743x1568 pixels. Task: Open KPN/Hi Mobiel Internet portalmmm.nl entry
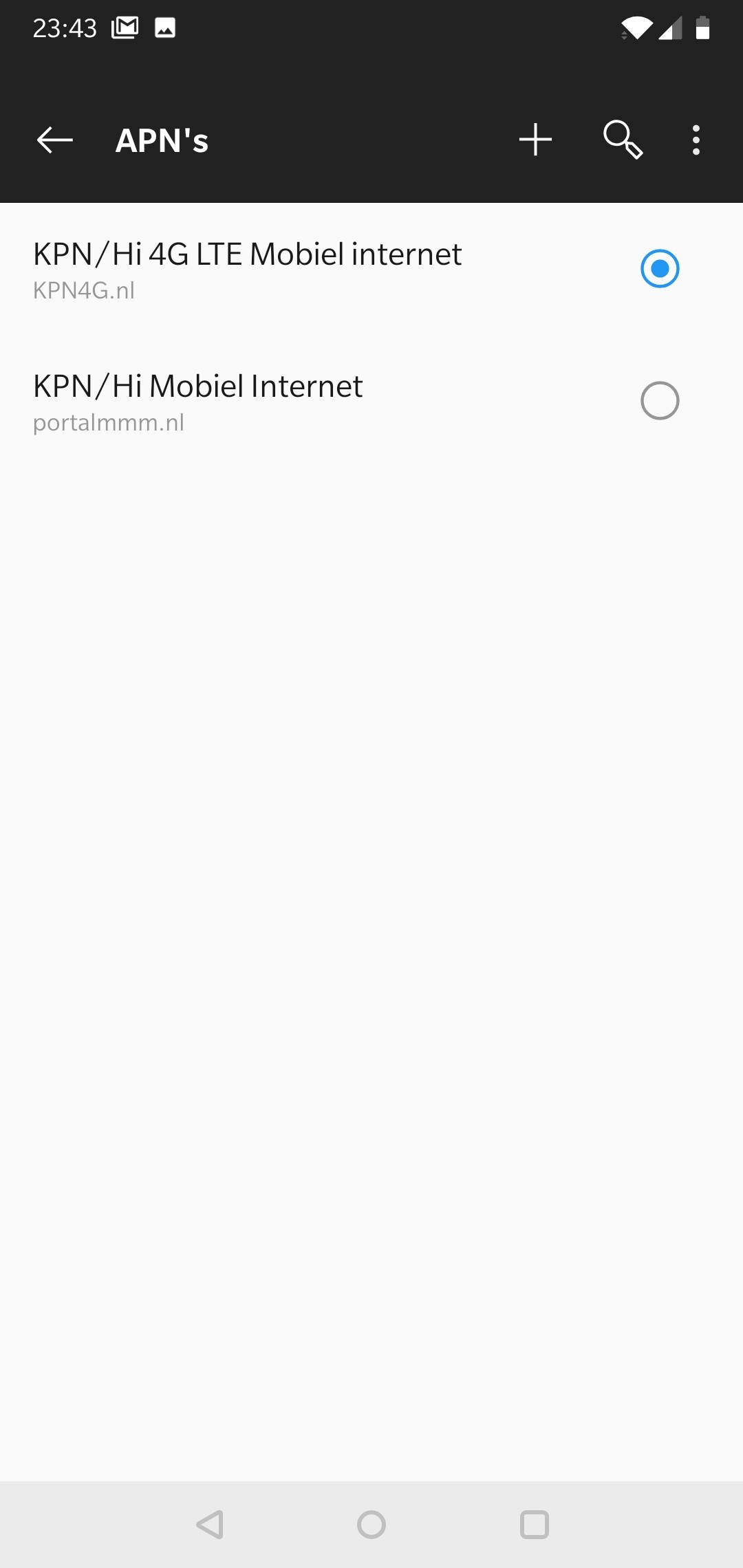coord(198,402)
